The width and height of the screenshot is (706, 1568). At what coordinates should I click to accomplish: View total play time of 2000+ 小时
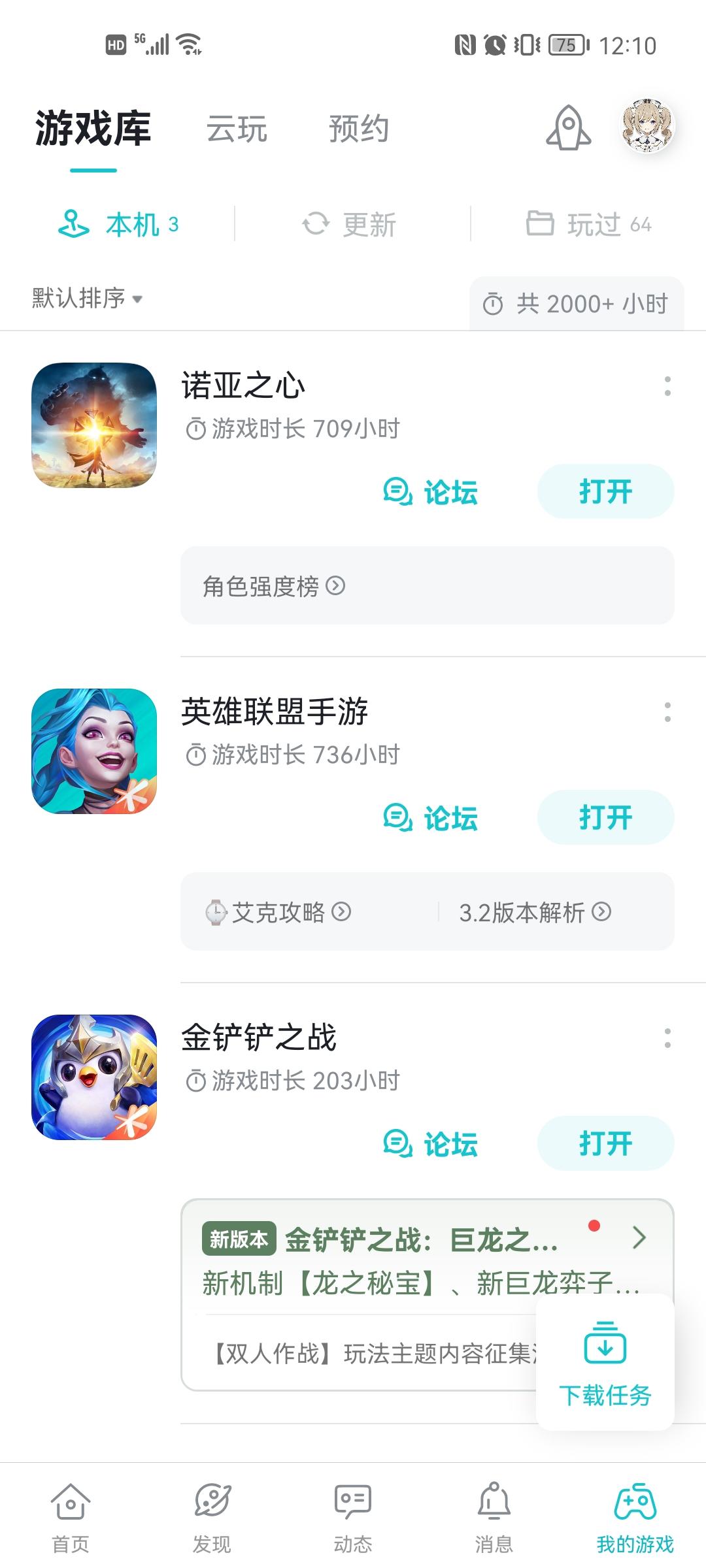(577, 304)
